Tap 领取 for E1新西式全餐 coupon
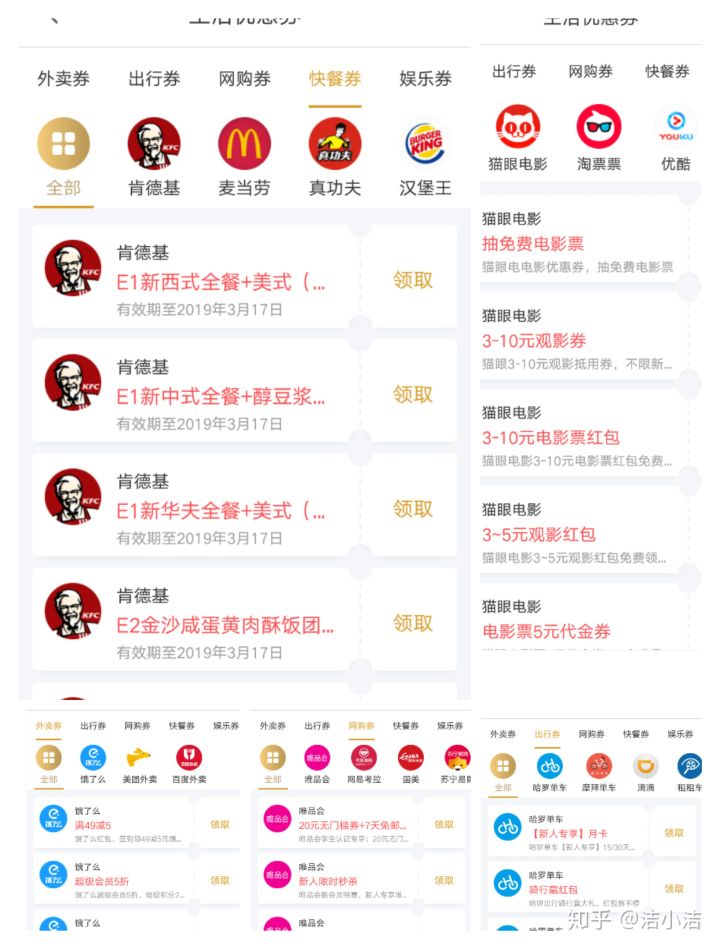This screenshot has height=949, width=720. (x=413, y=280)
